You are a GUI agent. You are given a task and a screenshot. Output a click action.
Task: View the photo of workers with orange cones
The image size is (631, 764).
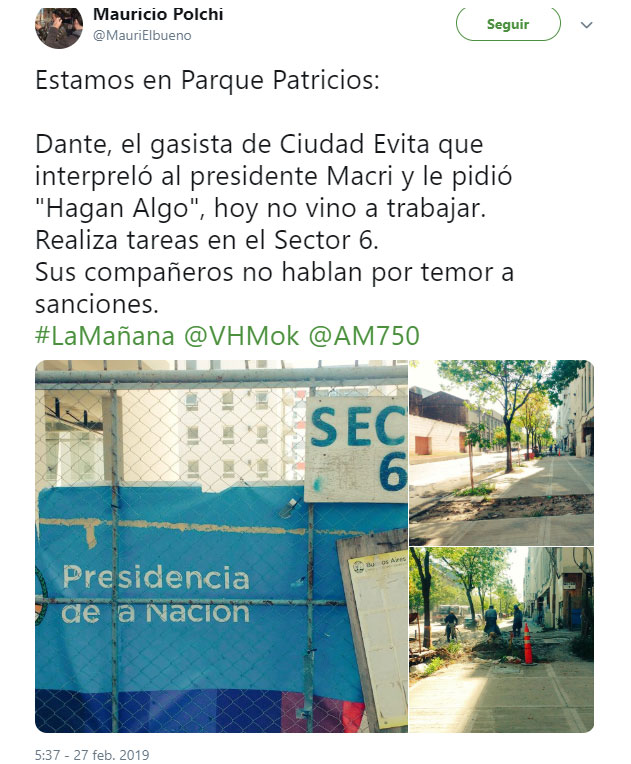pos(501,640)
